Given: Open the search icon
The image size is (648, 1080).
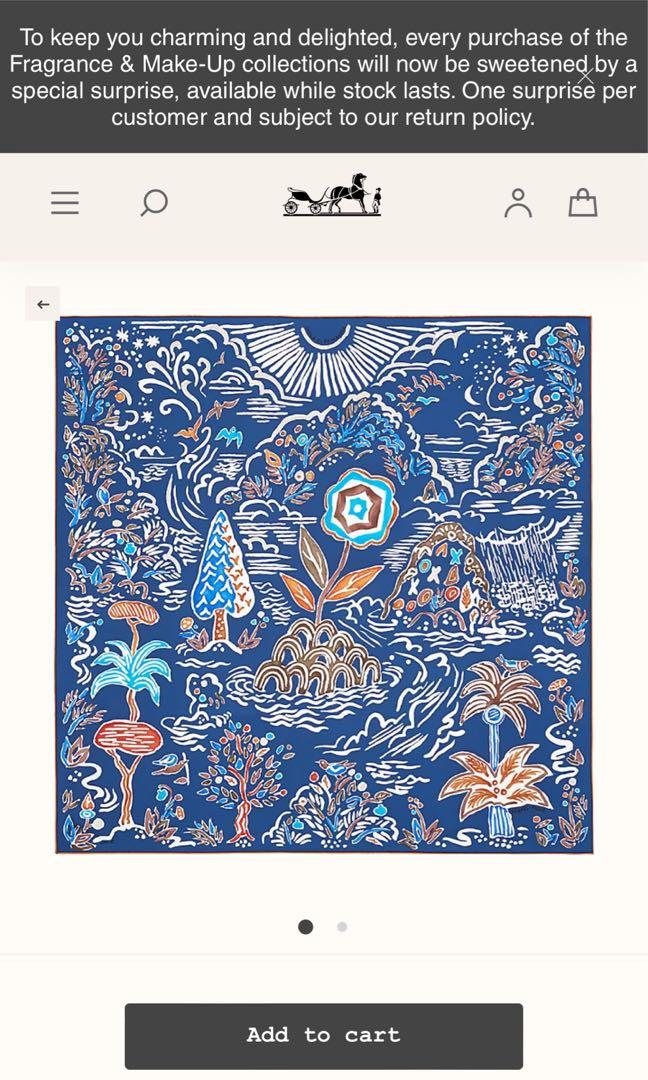Looking at the screenshot, I should [x=153, y=203].
